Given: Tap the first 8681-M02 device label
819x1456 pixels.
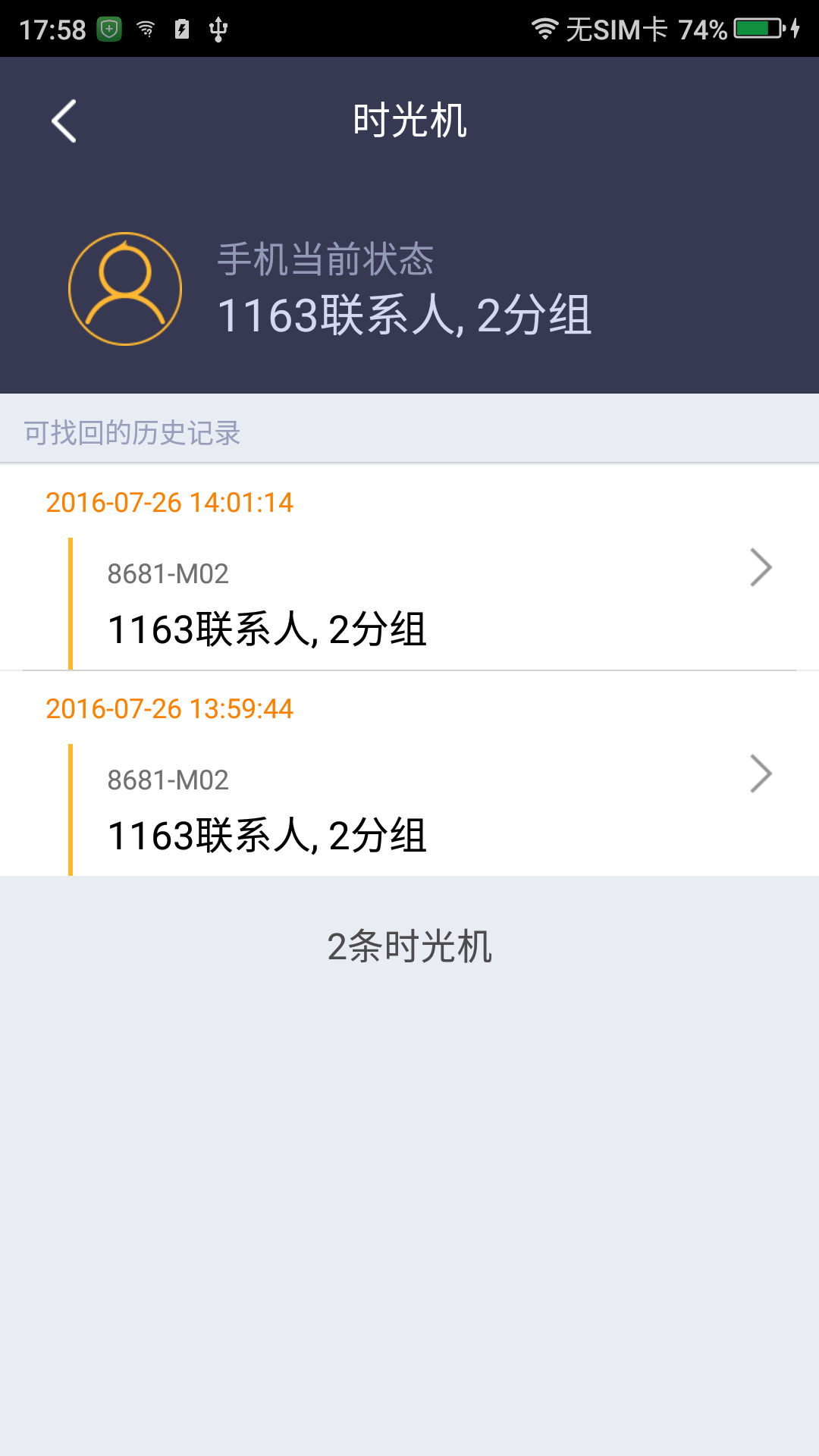Looking at the screenshot, I should [168, 573].
